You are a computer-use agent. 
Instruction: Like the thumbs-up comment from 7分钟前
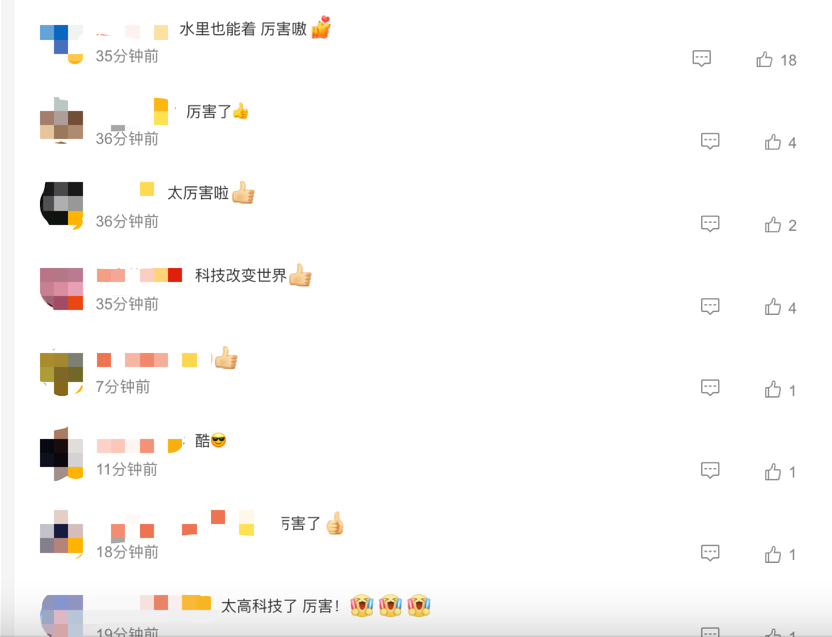point(773,390)
